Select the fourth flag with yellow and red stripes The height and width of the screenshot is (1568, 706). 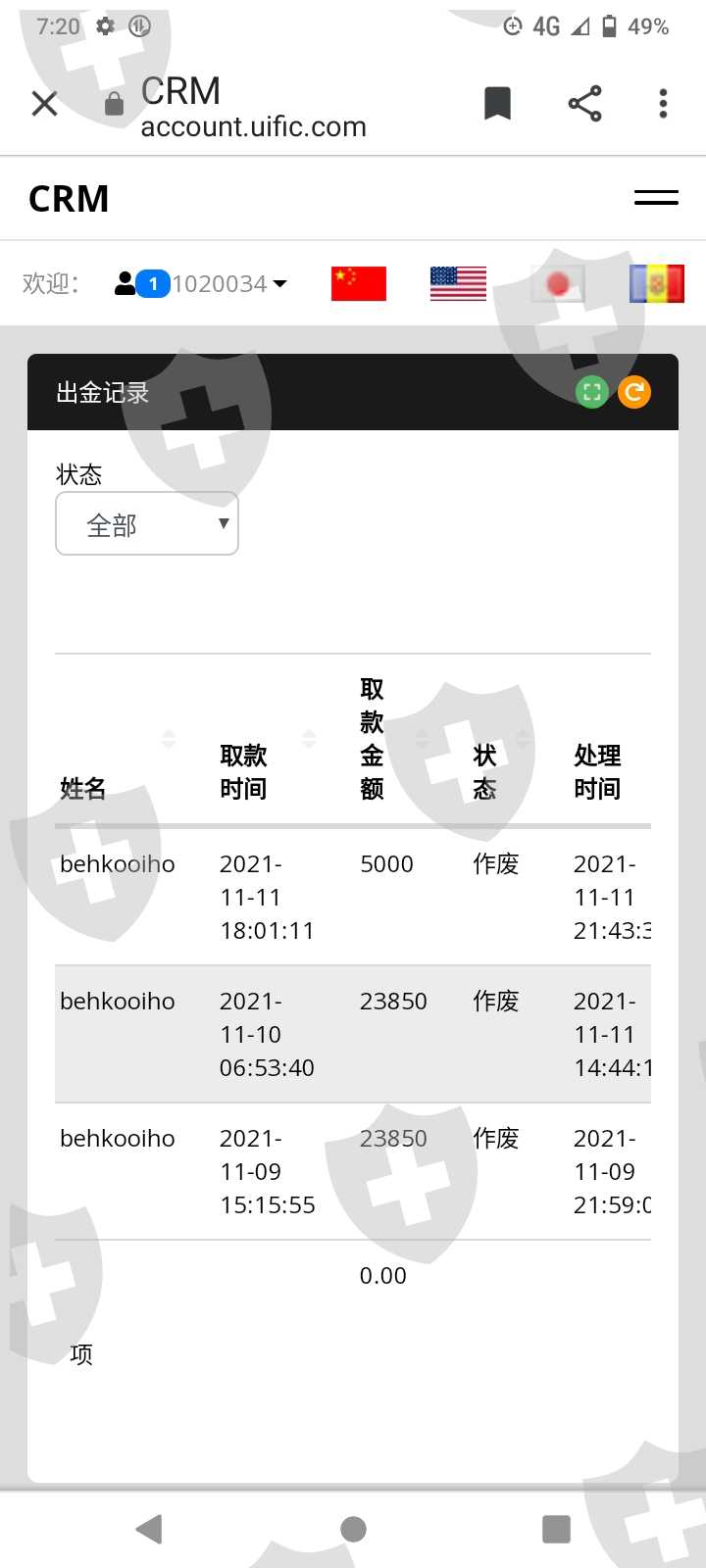657,283
